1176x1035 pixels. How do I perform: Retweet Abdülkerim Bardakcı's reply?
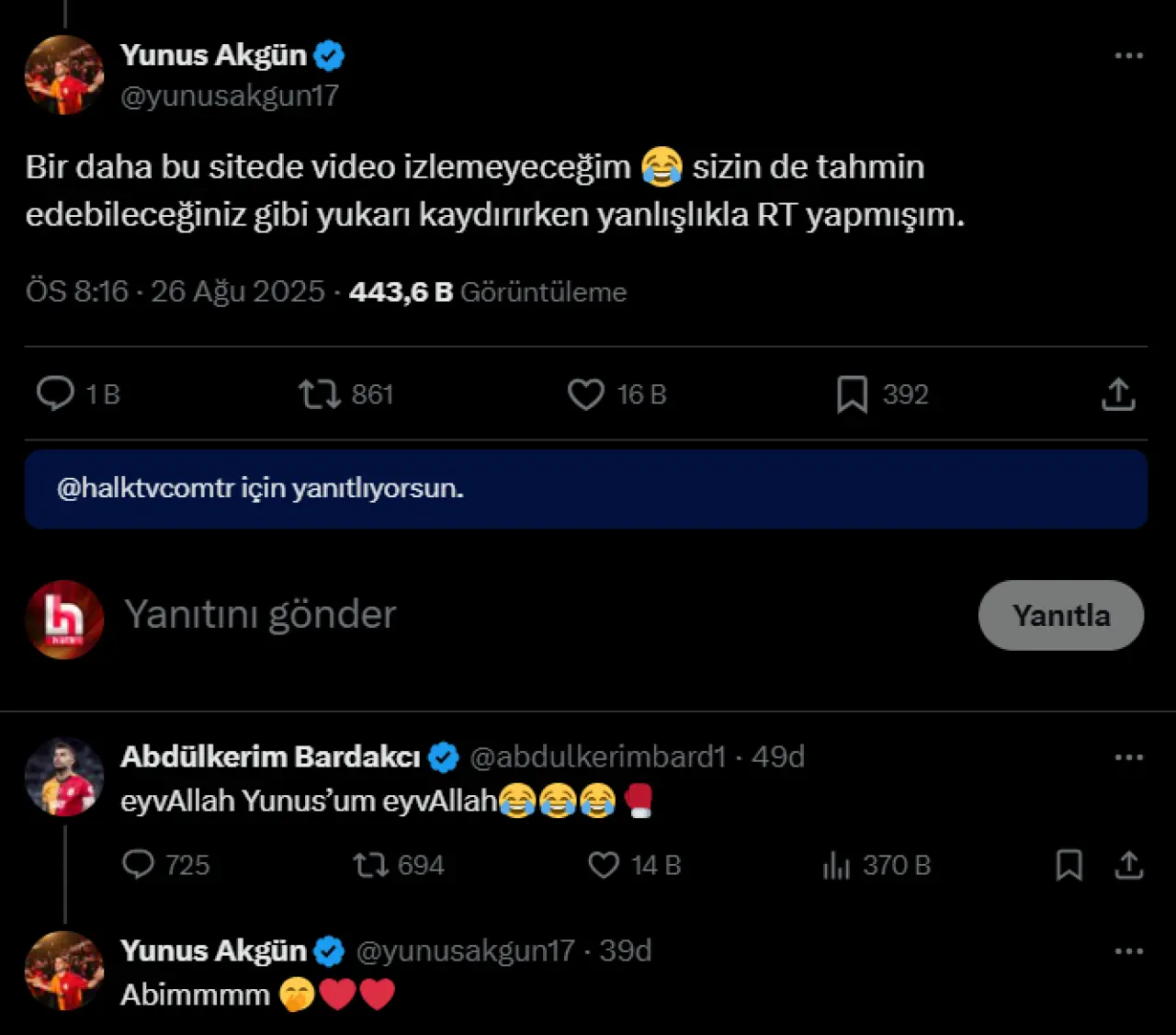point(371,865)
